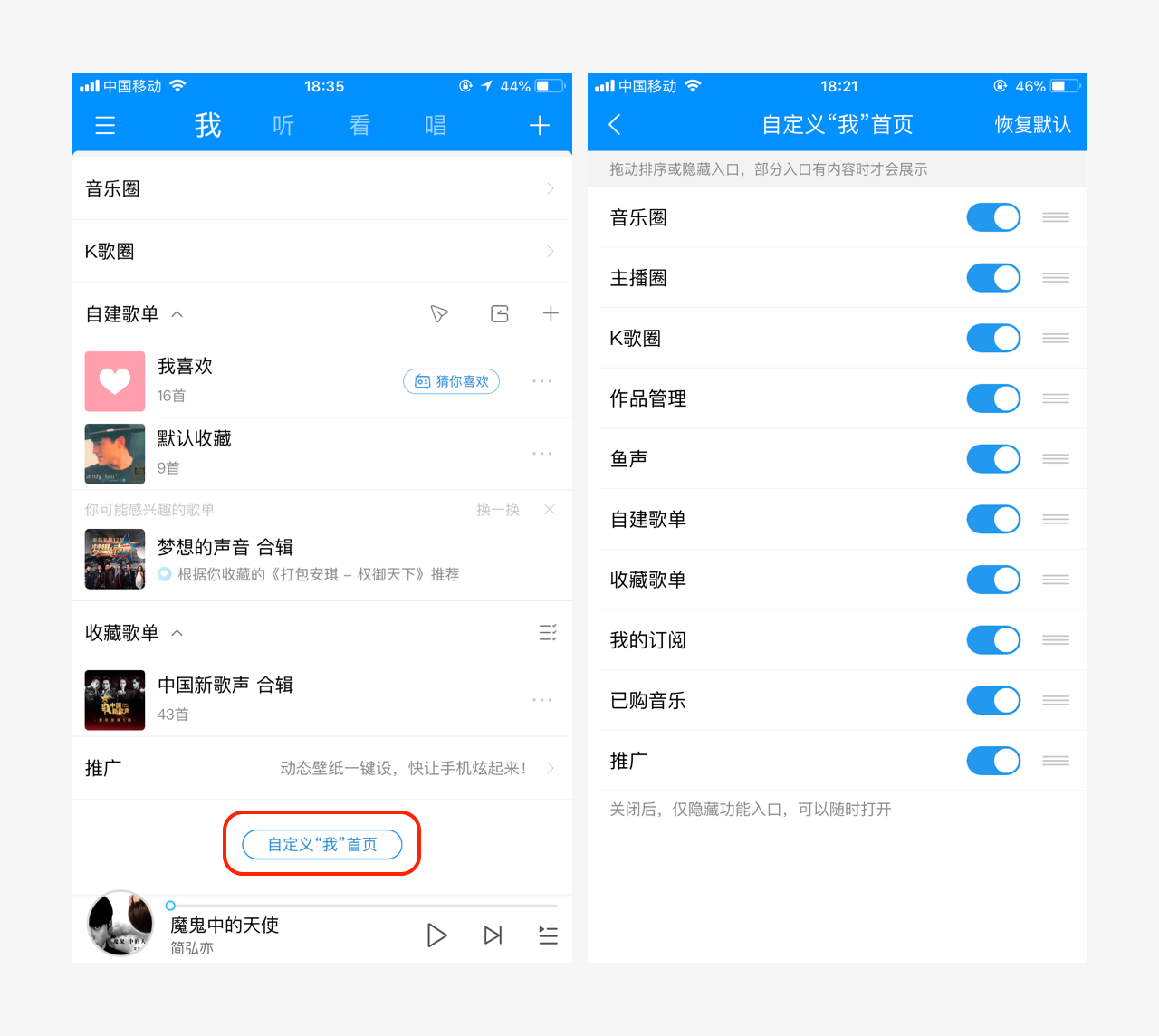Open the 我喜欢 playlist
The image size is (1159, 1036).
coord(185,379)
